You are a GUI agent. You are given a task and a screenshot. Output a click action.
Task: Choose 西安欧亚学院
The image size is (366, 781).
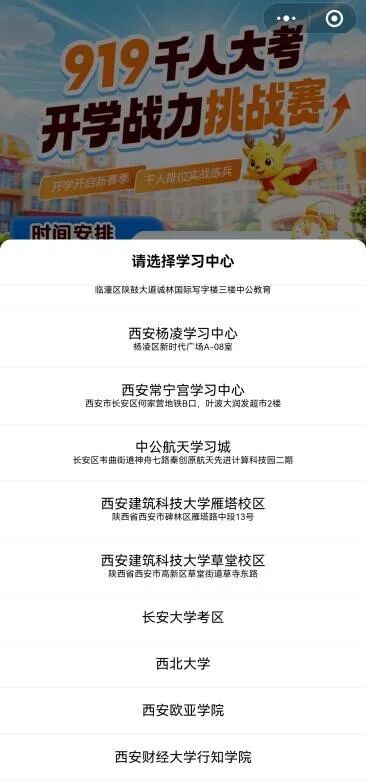pyautogui.click(x=183, y=710)
